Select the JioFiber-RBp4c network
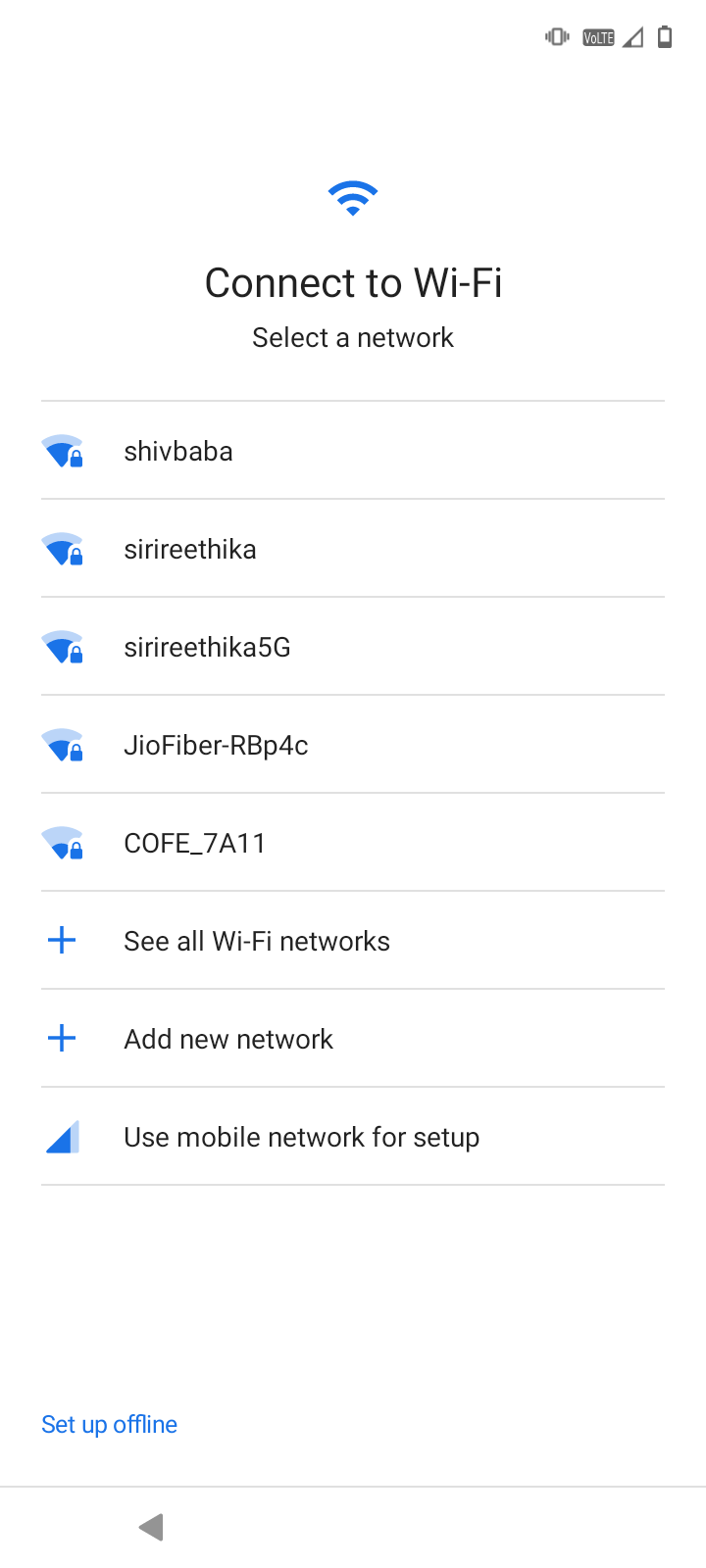This screenshot has width=706, height=1568. [x=353, y=745]
